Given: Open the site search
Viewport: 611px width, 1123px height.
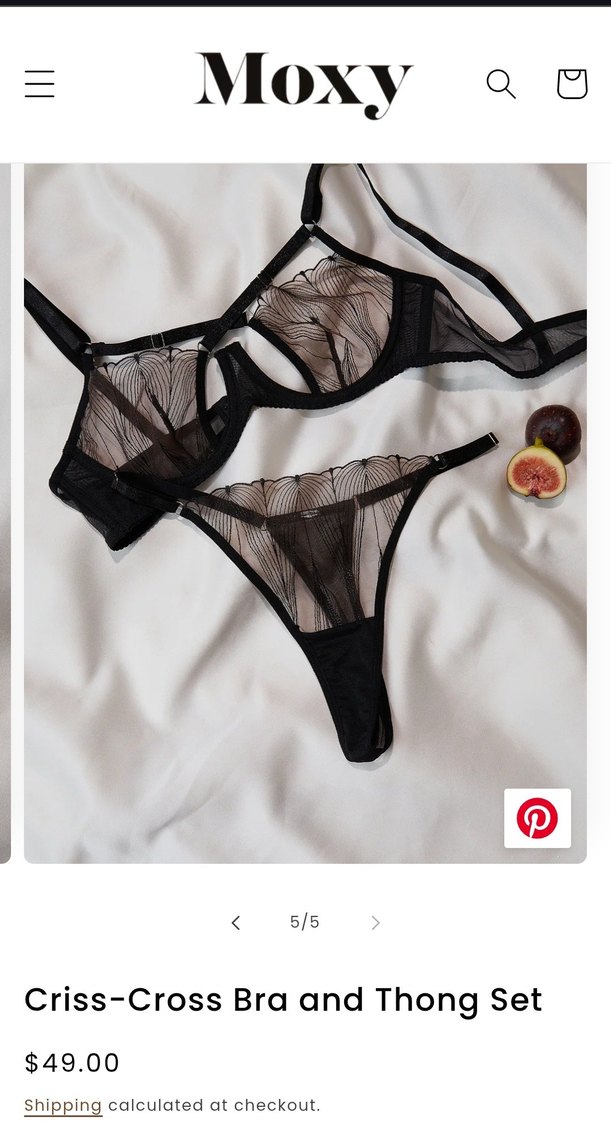Looking at the screenshot, I should [501, 84].
